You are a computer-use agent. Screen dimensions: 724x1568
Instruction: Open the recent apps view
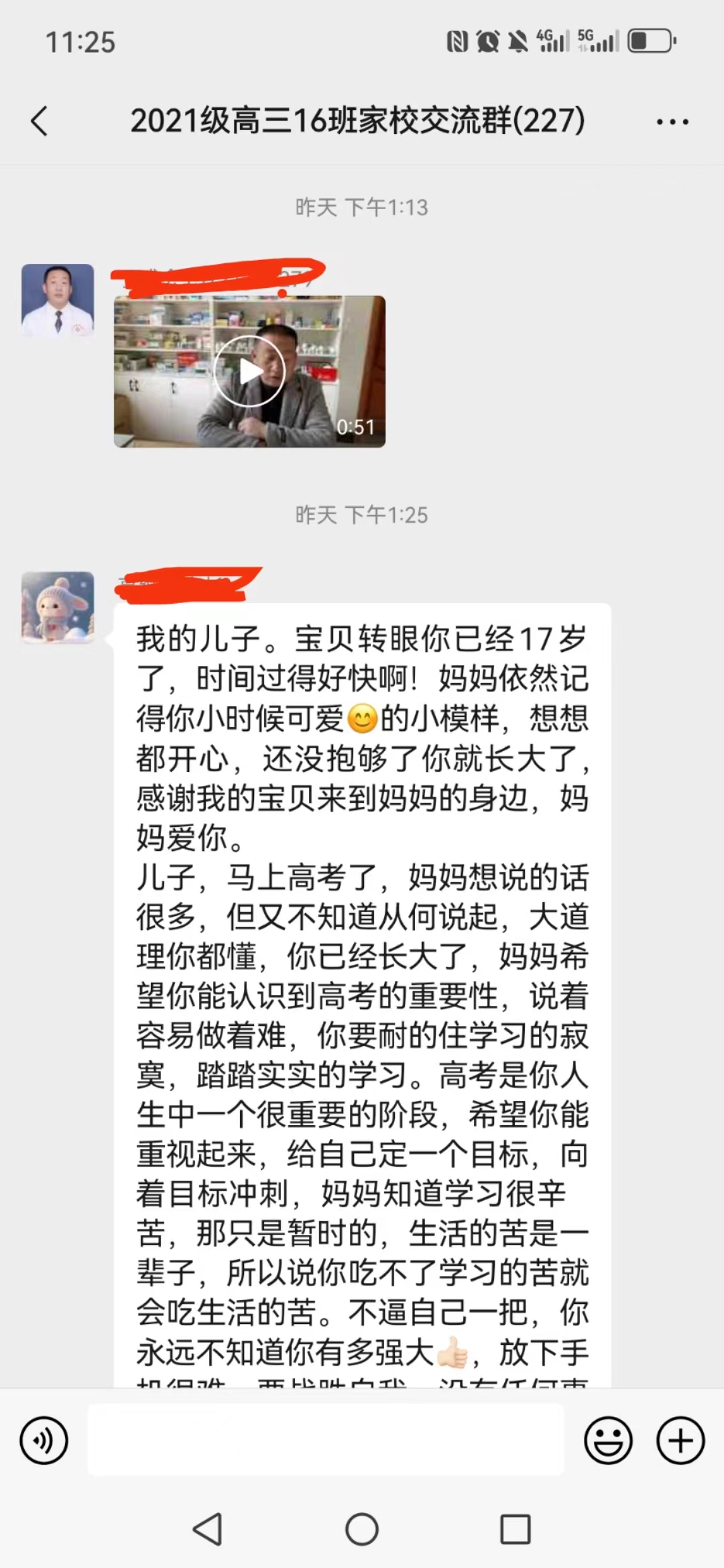point(516,1529)
